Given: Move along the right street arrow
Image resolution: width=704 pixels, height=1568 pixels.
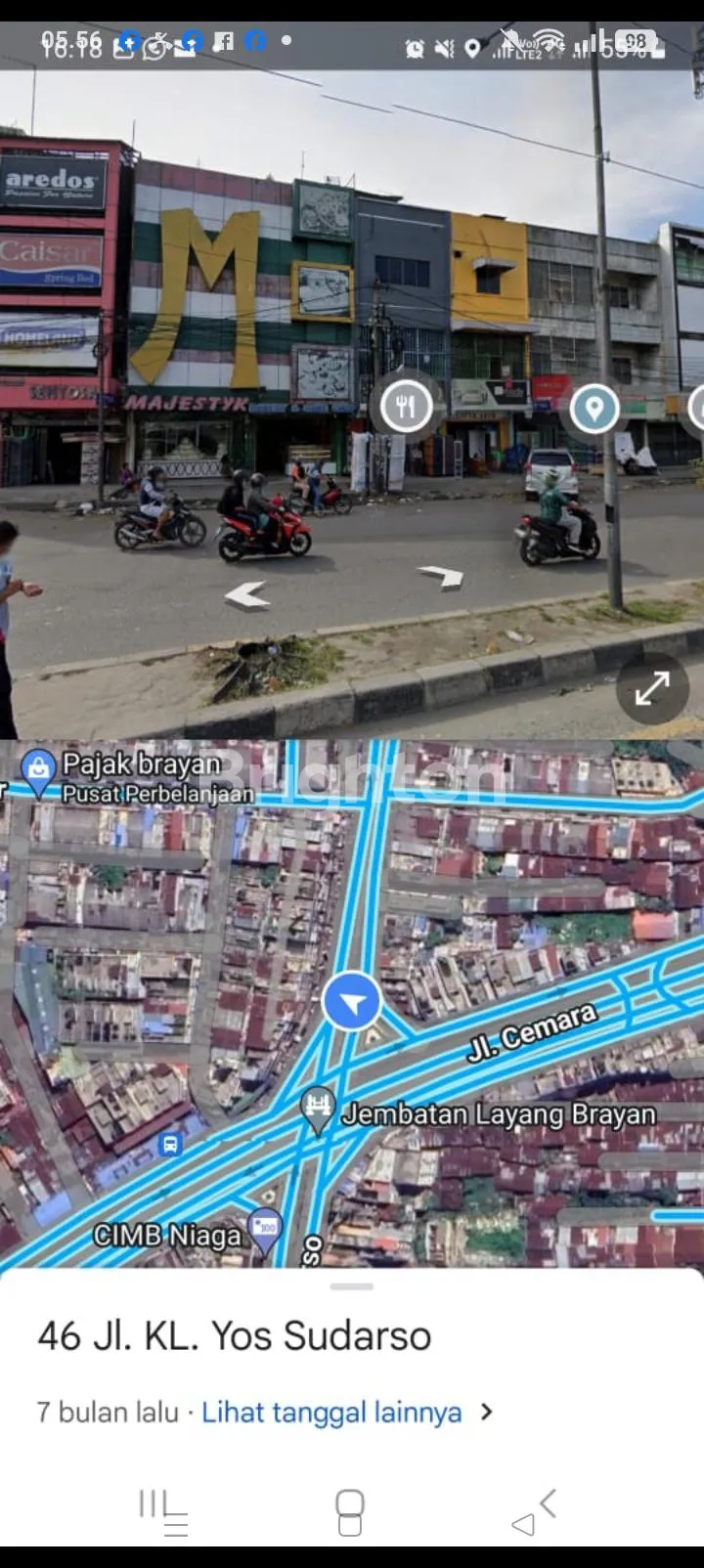Looking at the screenshot, I should (x=442, y=577).
